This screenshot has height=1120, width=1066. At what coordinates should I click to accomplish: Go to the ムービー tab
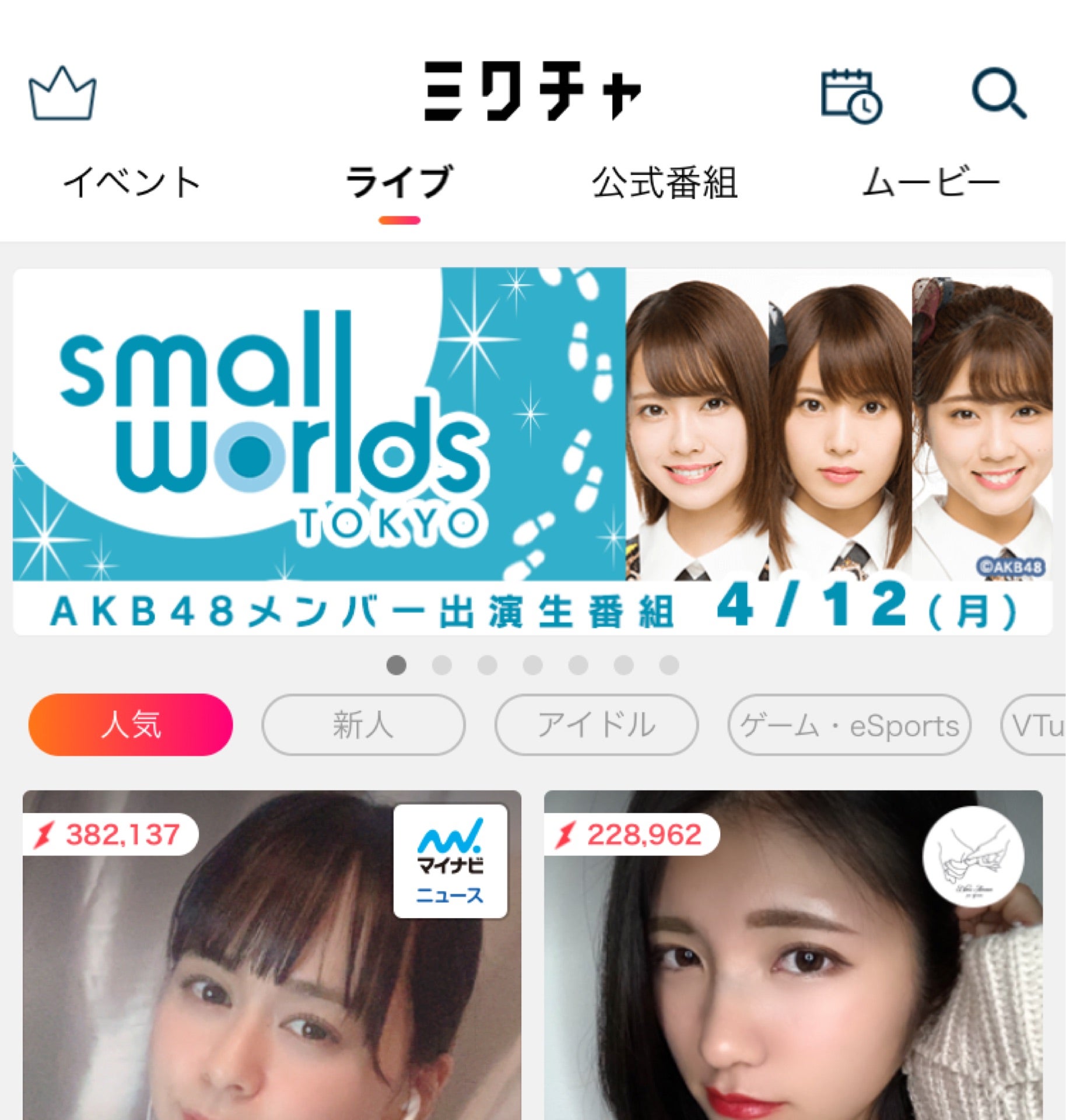tap(931, 183)
